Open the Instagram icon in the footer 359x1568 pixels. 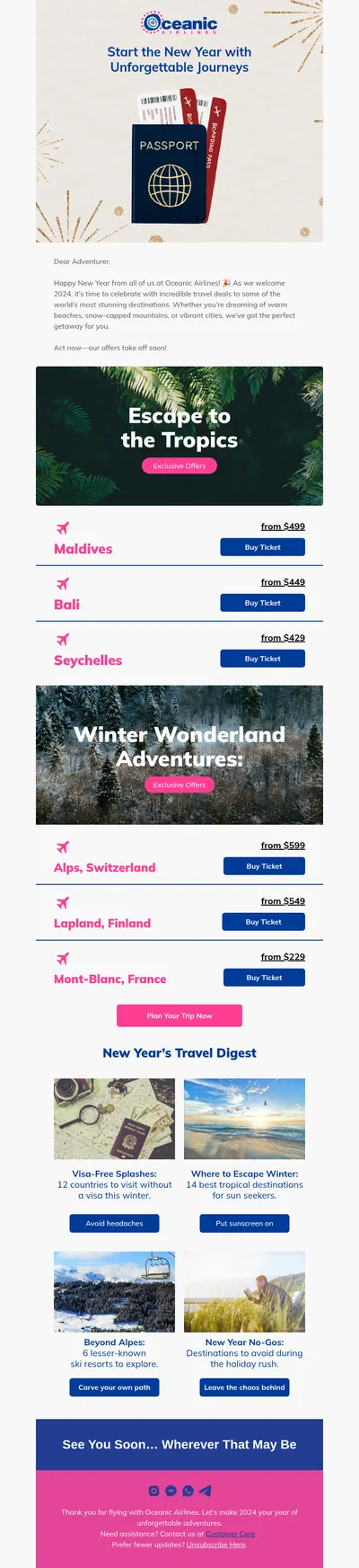tap(153, 1491)
